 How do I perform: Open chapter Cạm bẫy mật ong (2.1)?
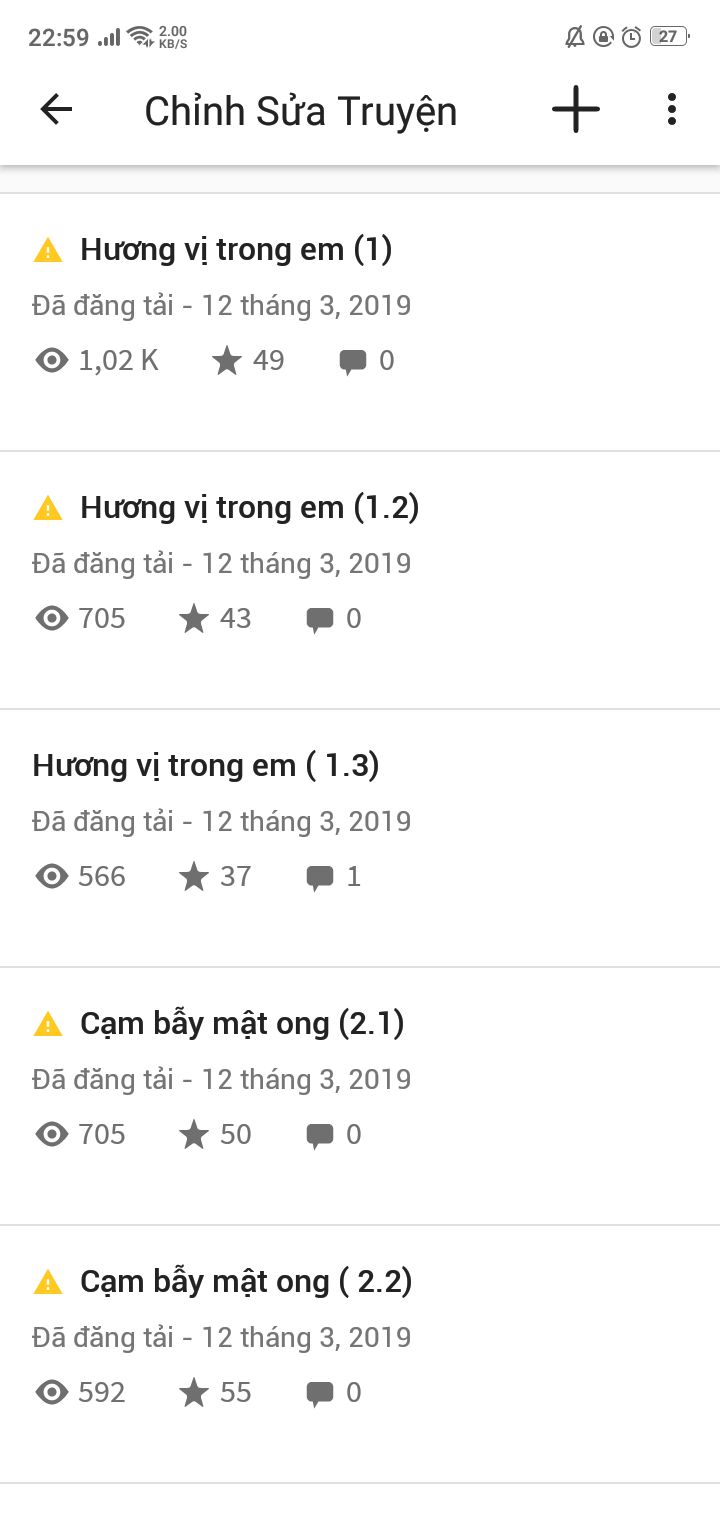(x=360, y=1096)
